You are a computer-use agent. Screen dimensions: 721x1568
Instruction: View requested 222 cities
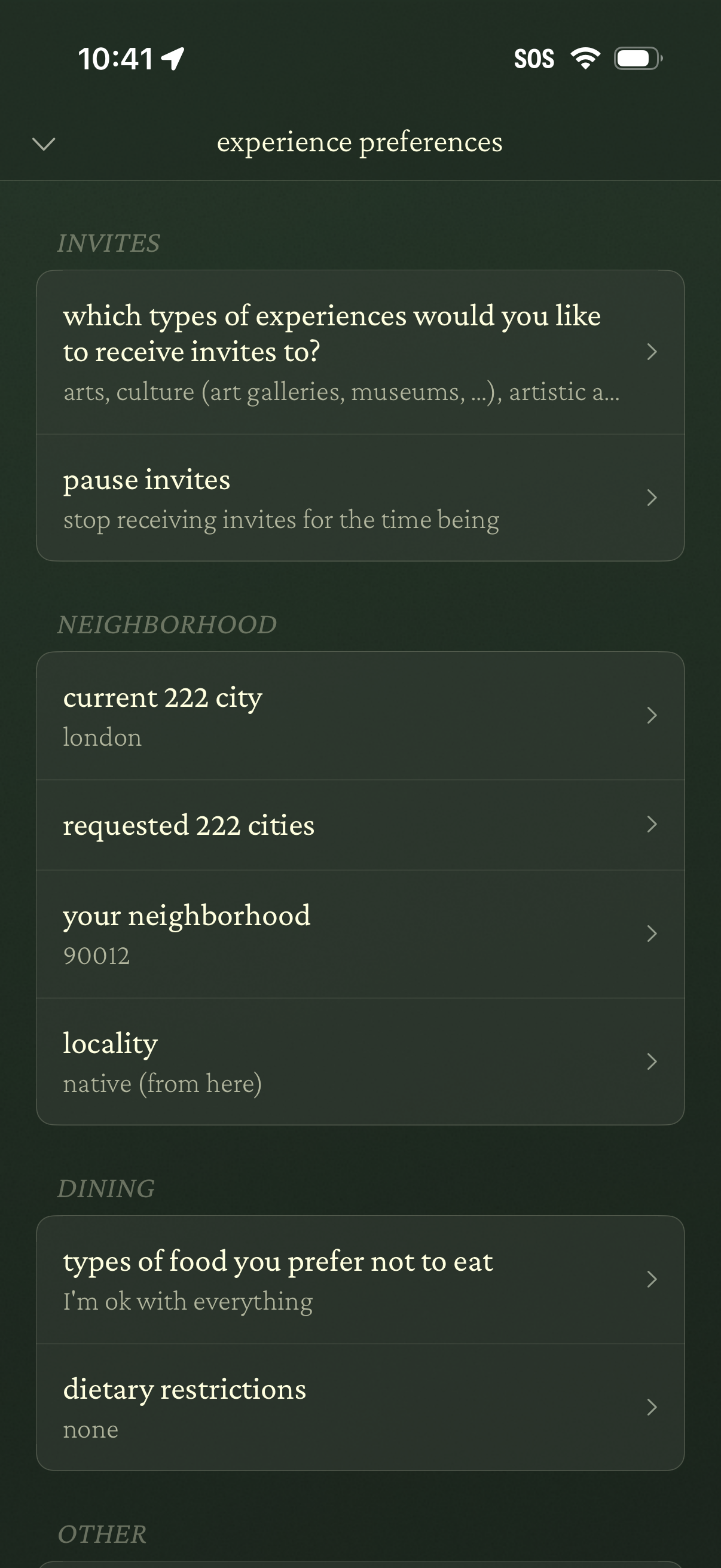(360, 825)
